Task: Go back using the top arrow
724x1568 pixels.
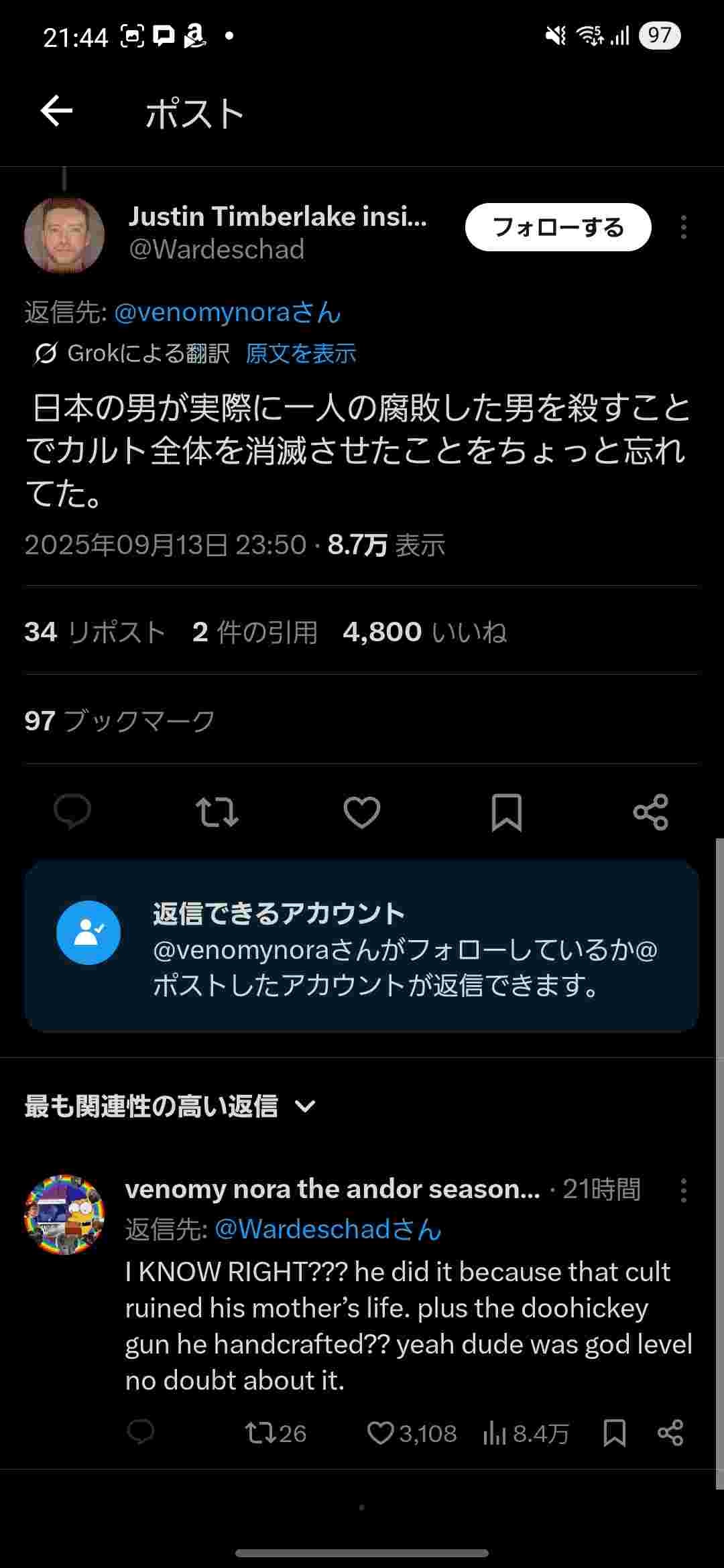Action: coord(56,111)
